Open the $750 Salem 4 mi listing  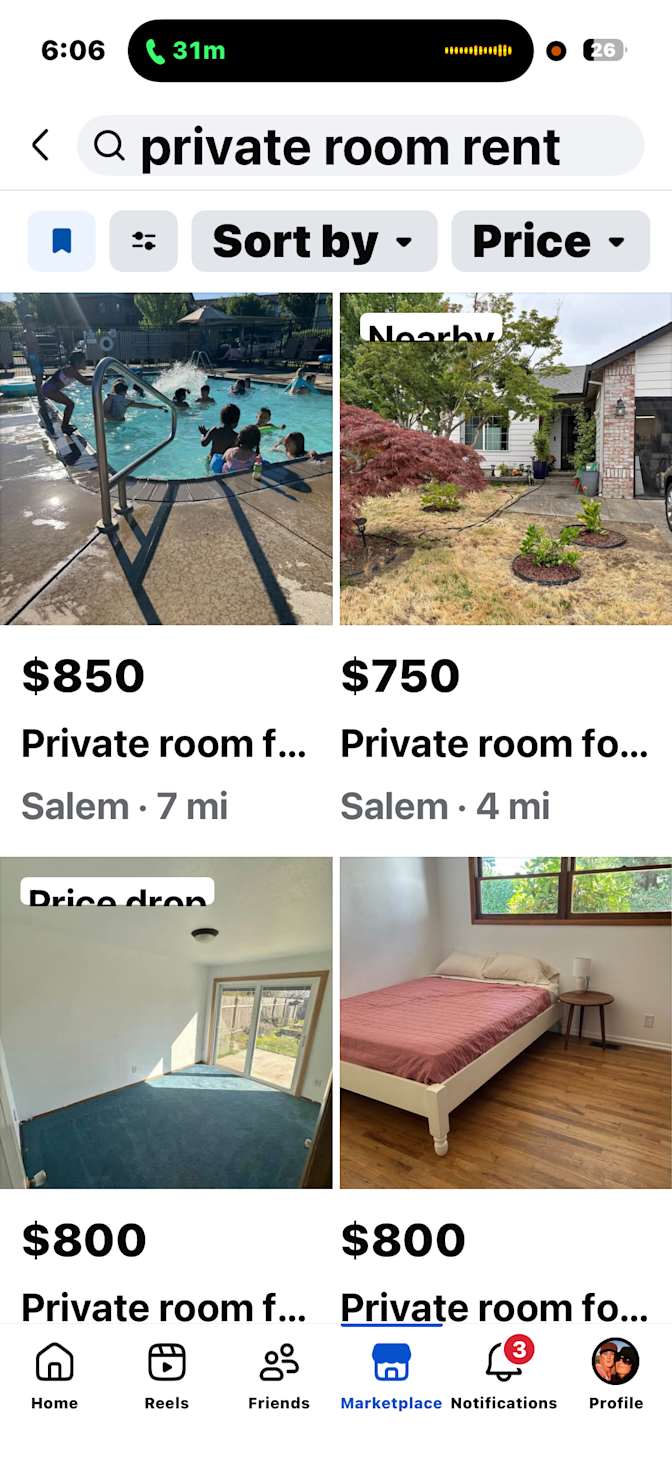506,560
